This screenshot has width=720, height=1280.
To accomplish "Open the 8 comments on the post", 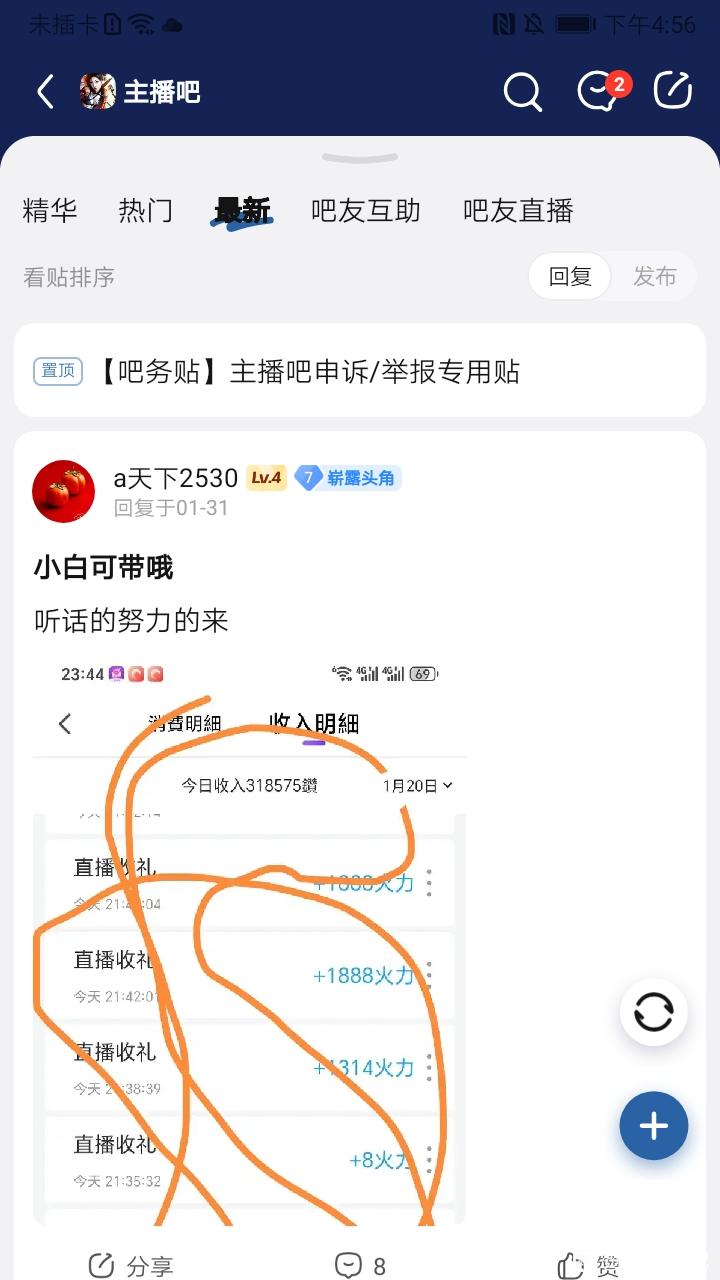I will [360, 1266].
